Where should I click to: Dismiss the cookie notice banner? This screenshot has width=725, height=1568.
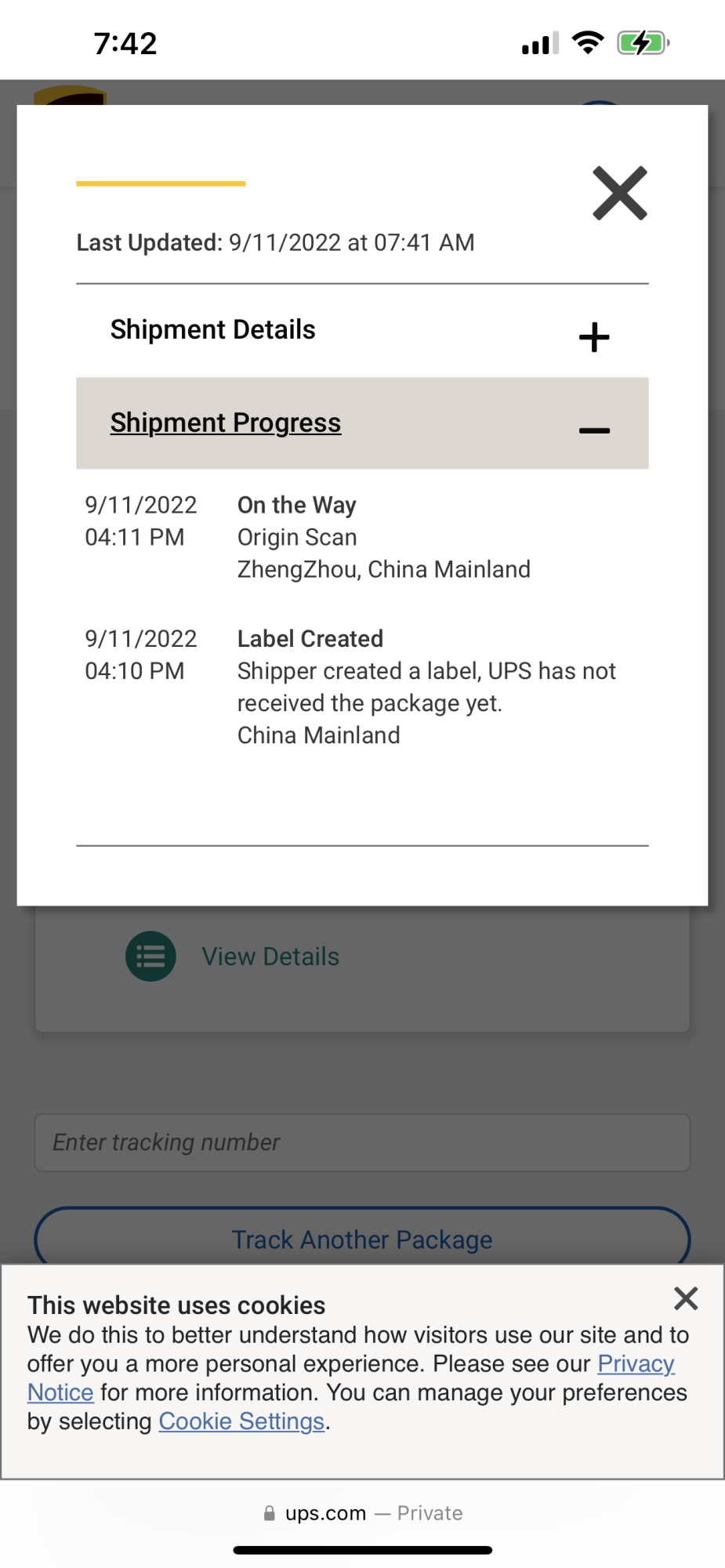coord(686,1299)
